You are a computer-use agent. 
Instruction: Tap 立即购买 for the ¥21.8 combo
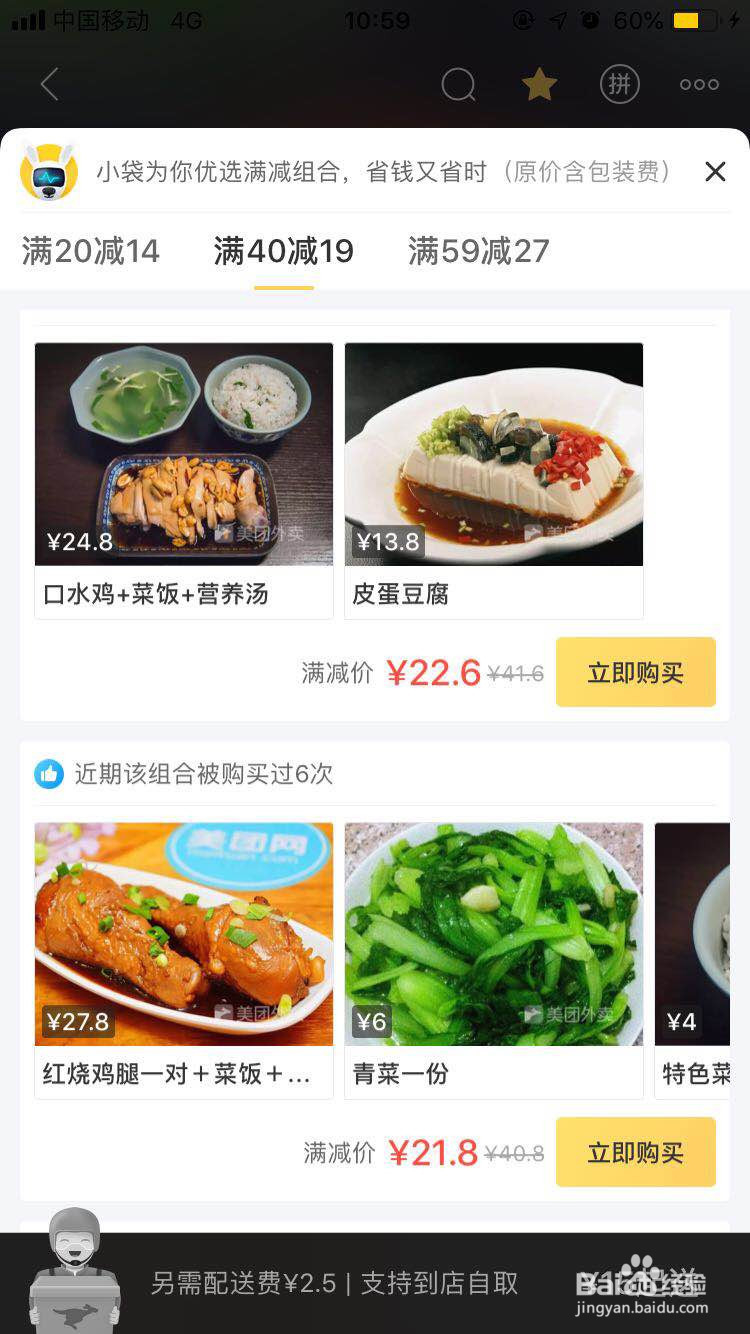point(635,1152)
